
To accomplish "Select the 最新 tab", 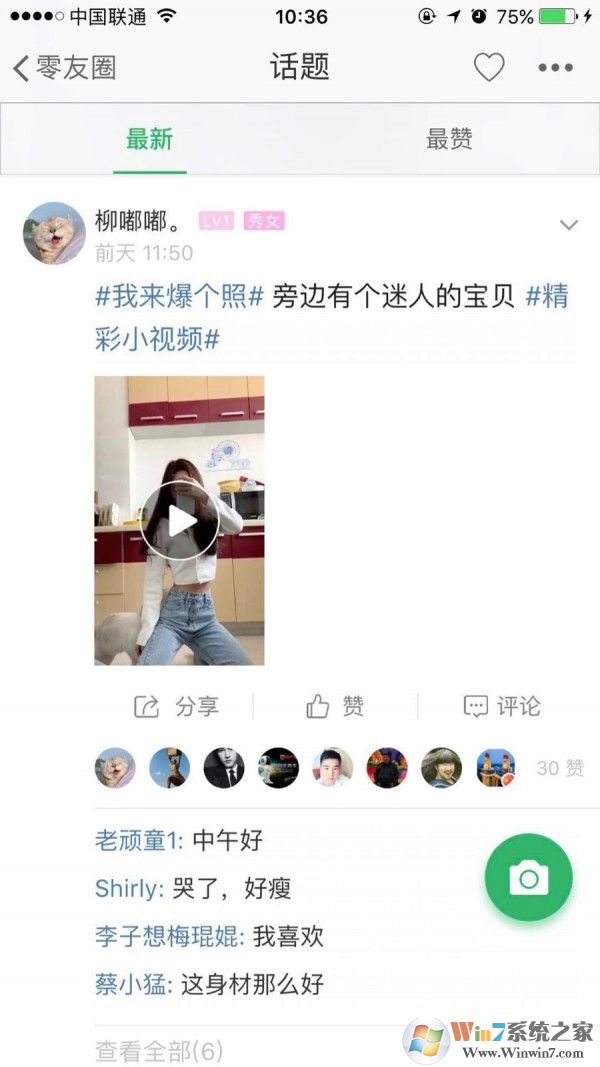I will point(149,139).
